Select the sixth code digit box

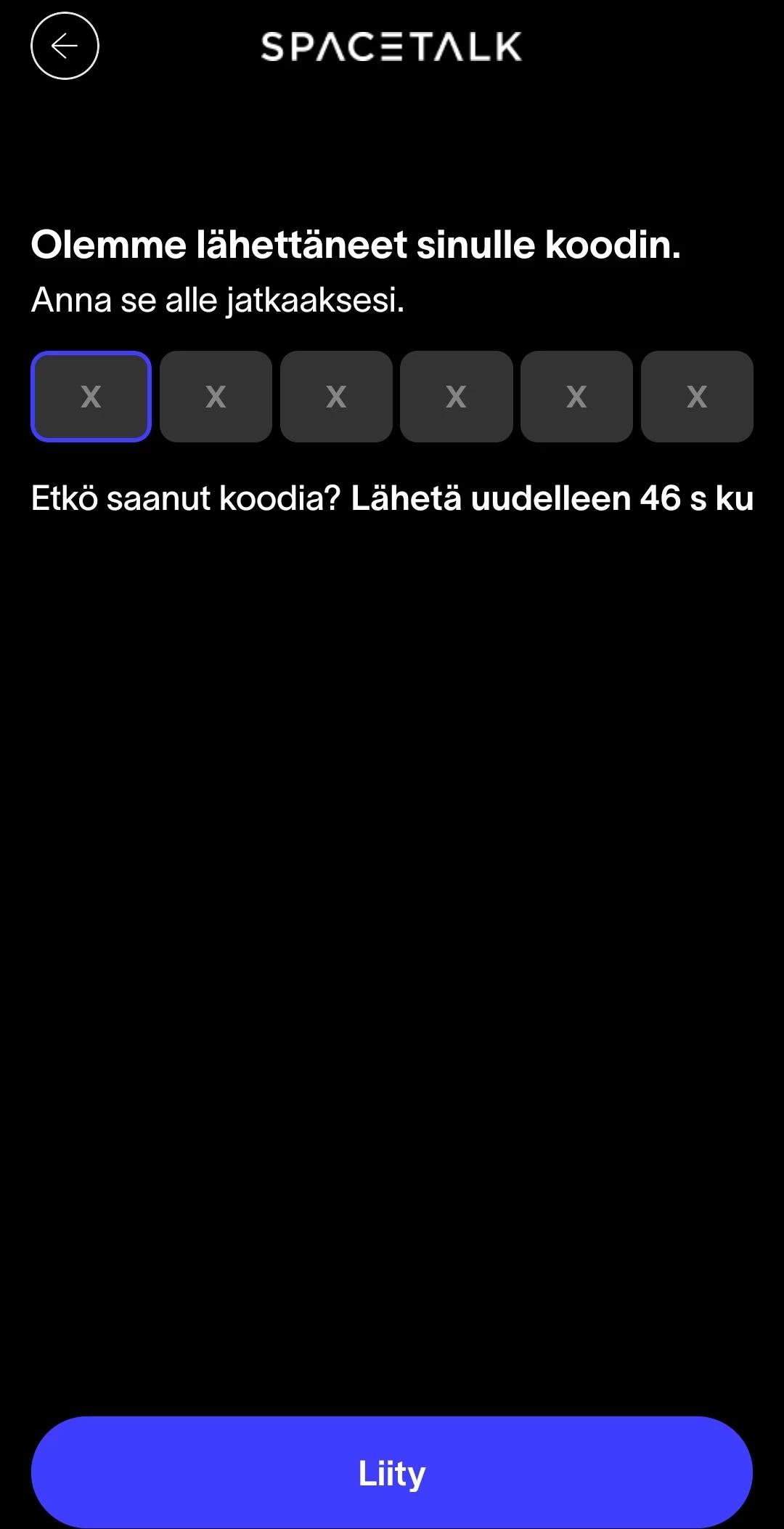tap(697, 397)
